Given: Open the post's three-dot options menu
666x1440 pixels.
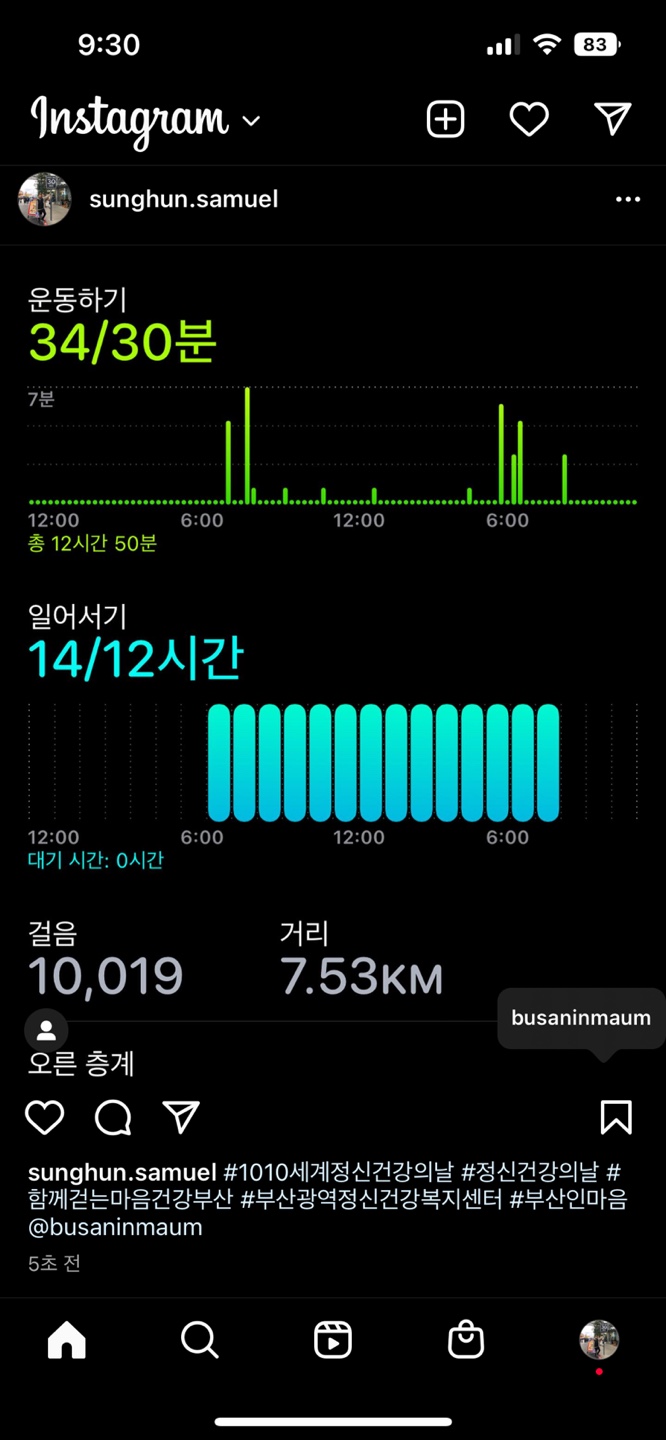Looking at the screenshot, I should (628, 200).
